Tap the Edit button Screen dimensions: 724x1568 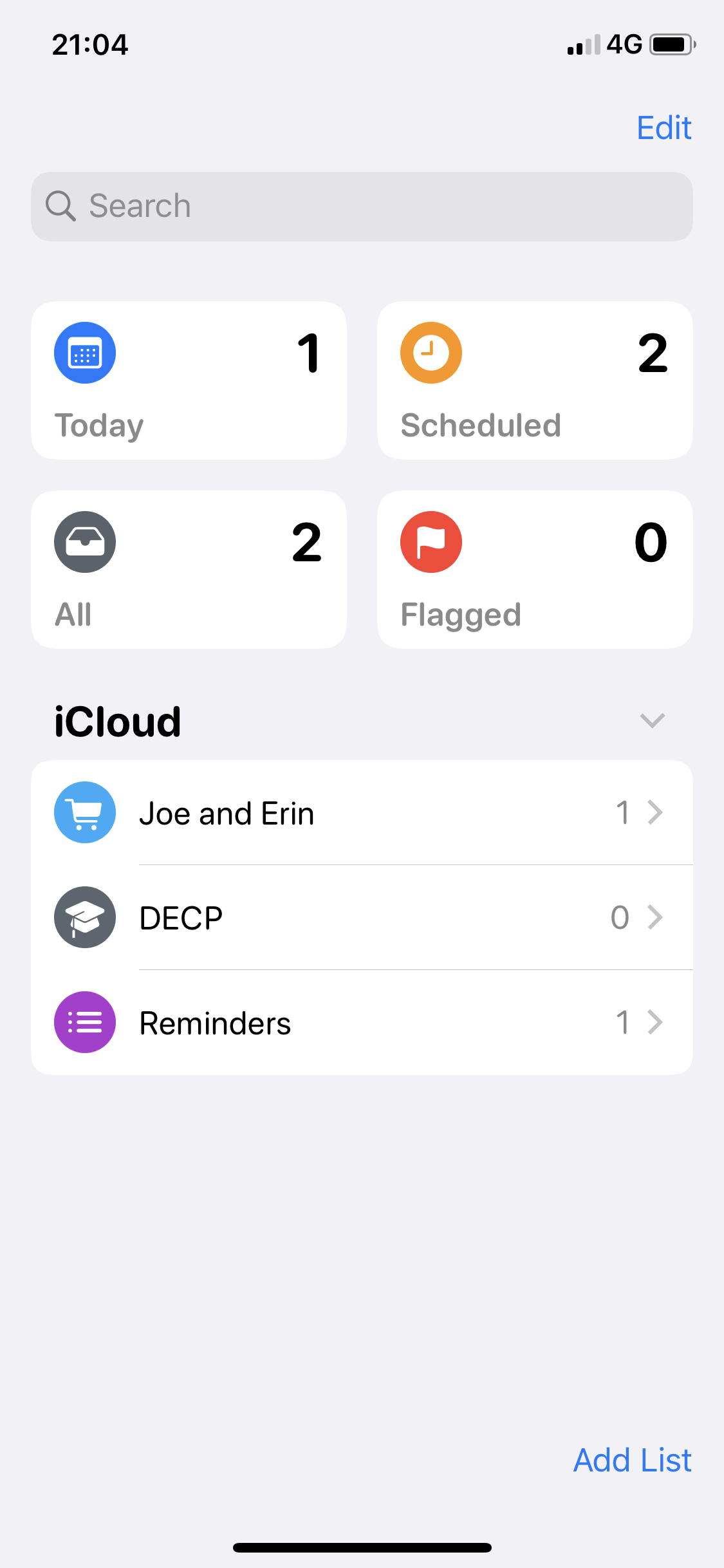click(x=664, y=127)
